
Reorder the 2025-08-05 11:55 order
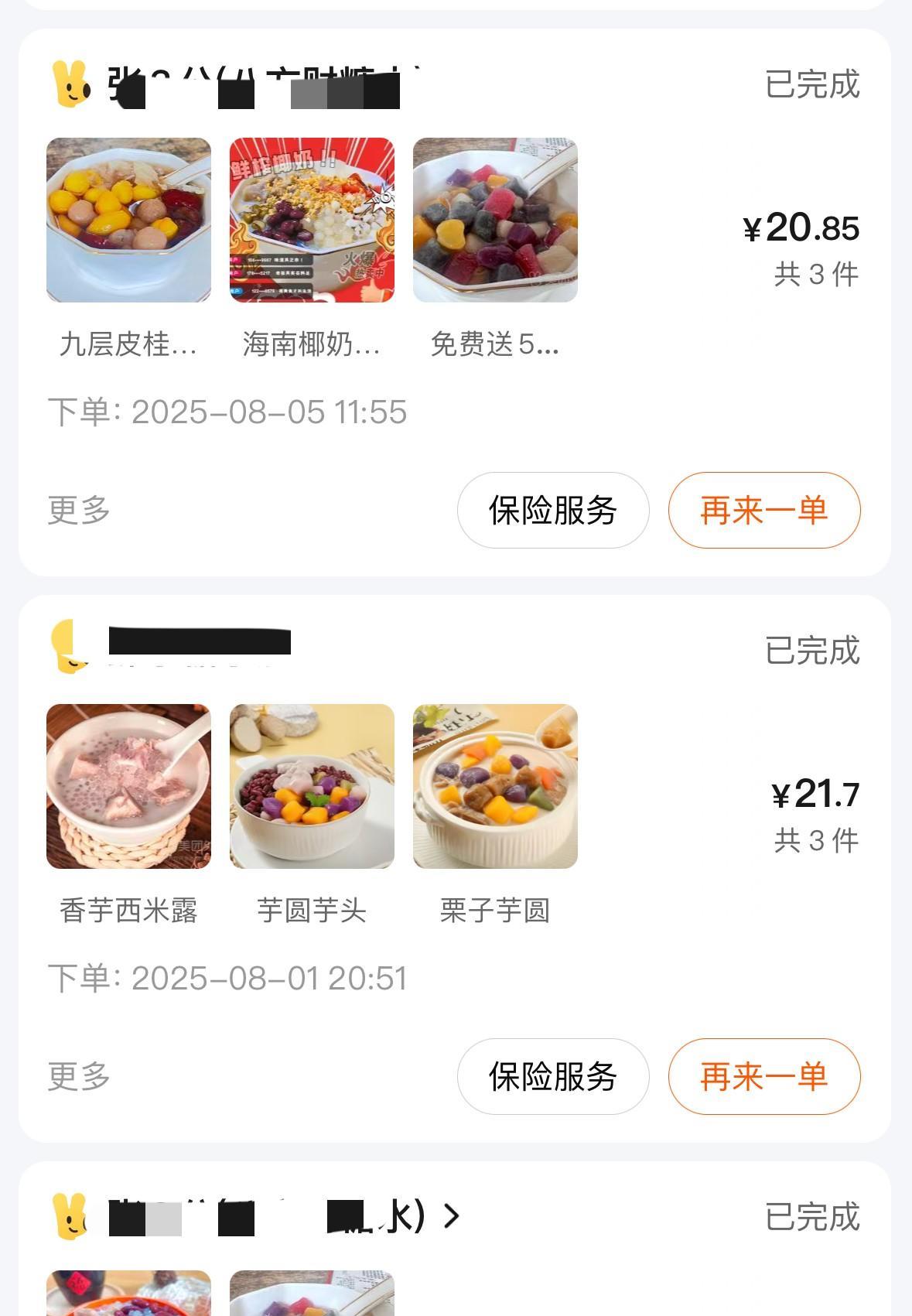[x=763, y=511]
